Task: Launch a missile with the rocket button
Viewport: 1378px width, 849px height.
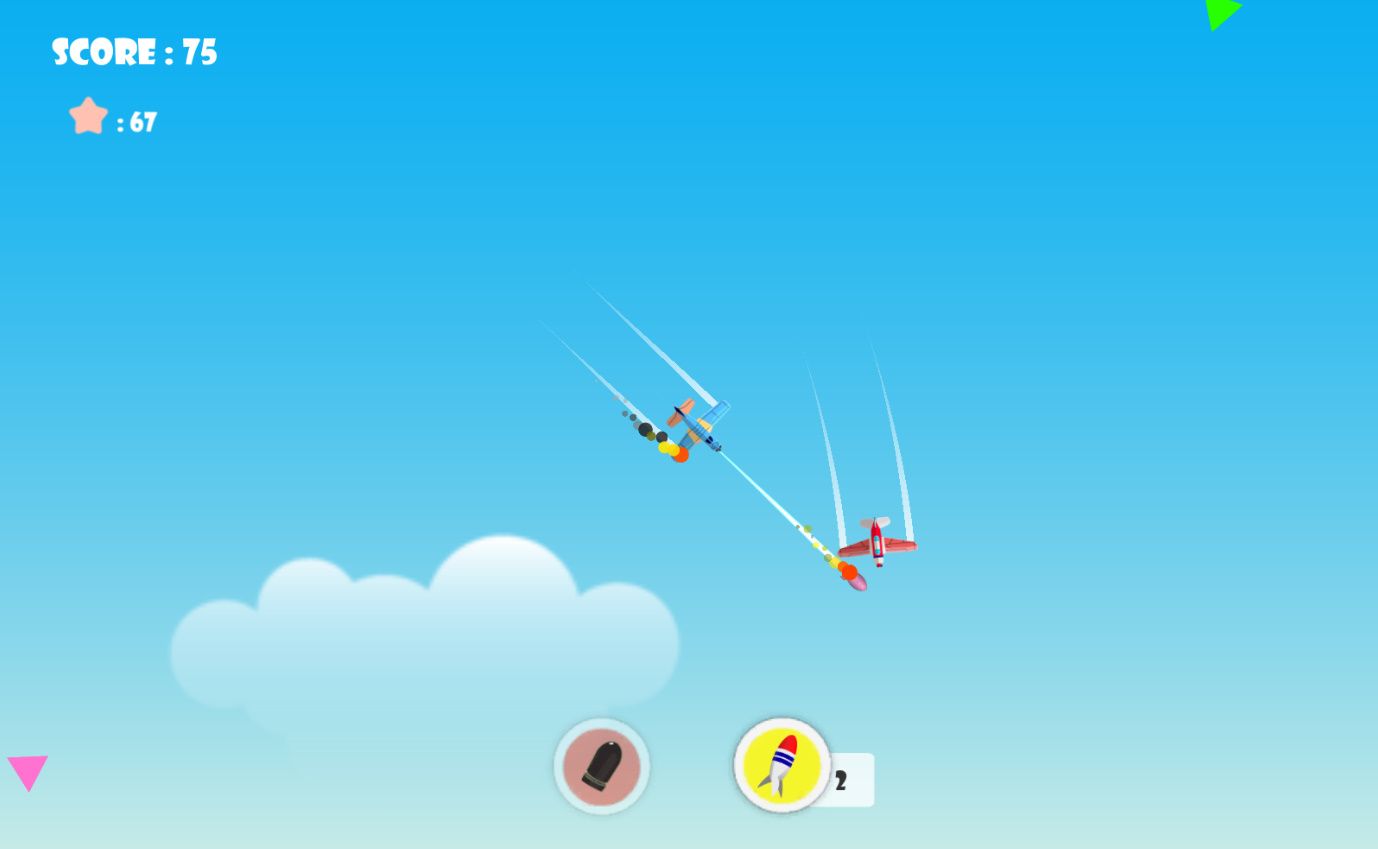Action: (x=783, y=766)
